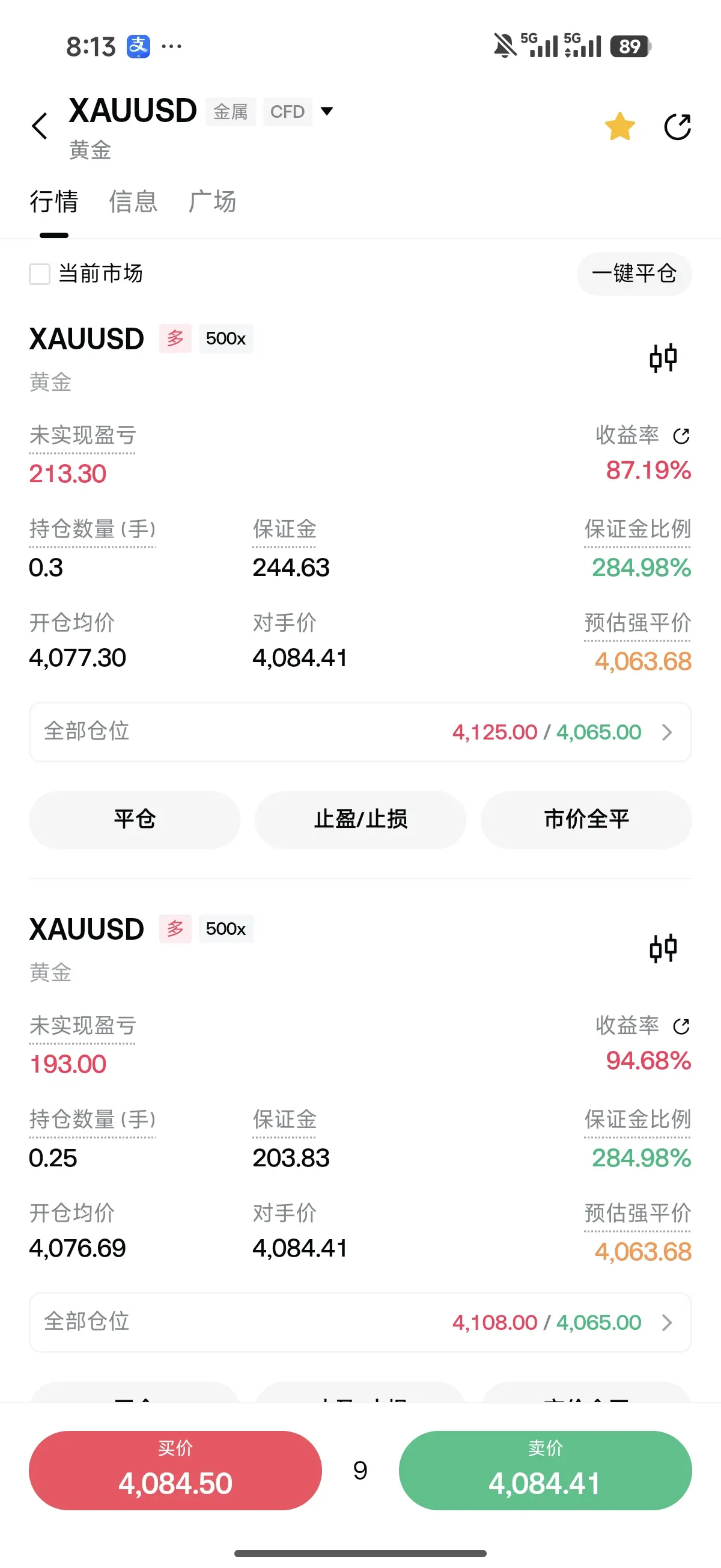Open the chart icon on the 0.25 lot position
This screenshot has height=1568, width=721.
(x=663, y=948)
